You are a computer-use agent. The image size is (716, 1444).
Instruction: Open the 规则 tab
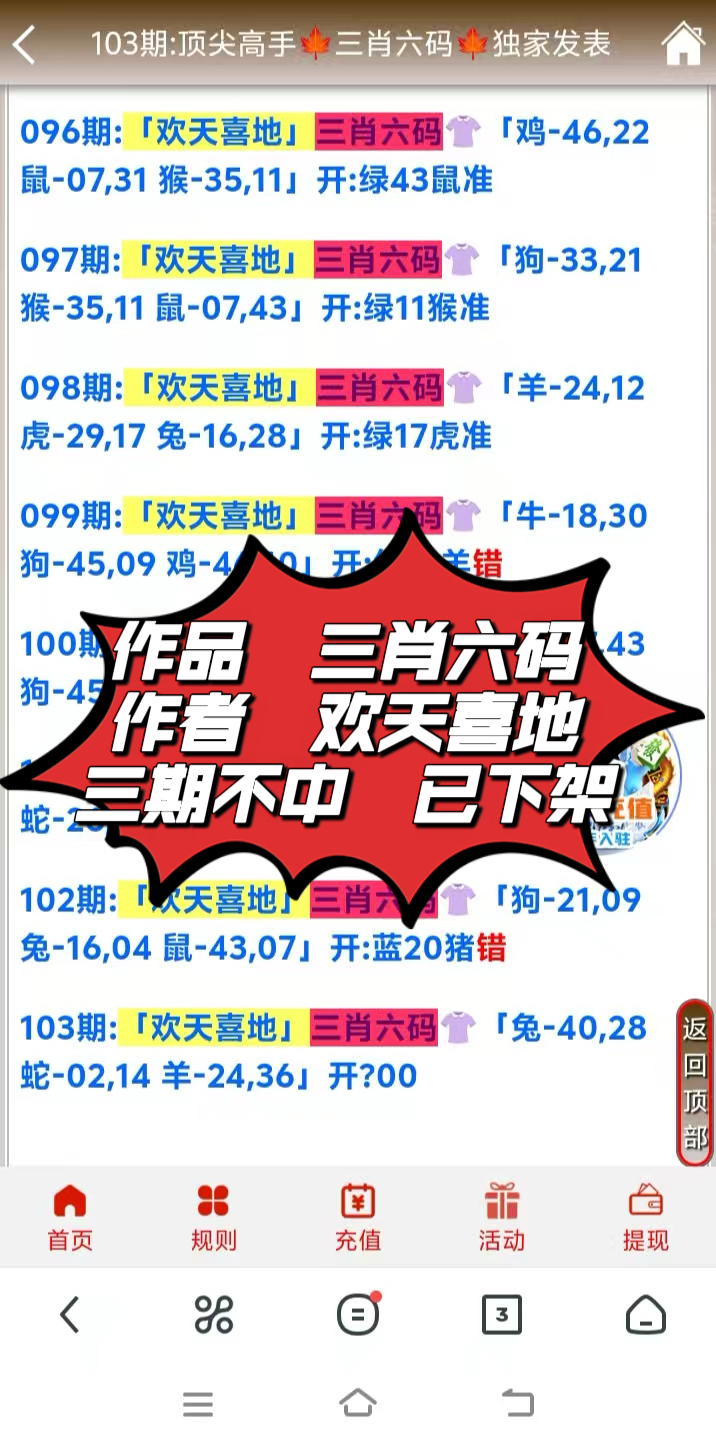coord(213,1217)
